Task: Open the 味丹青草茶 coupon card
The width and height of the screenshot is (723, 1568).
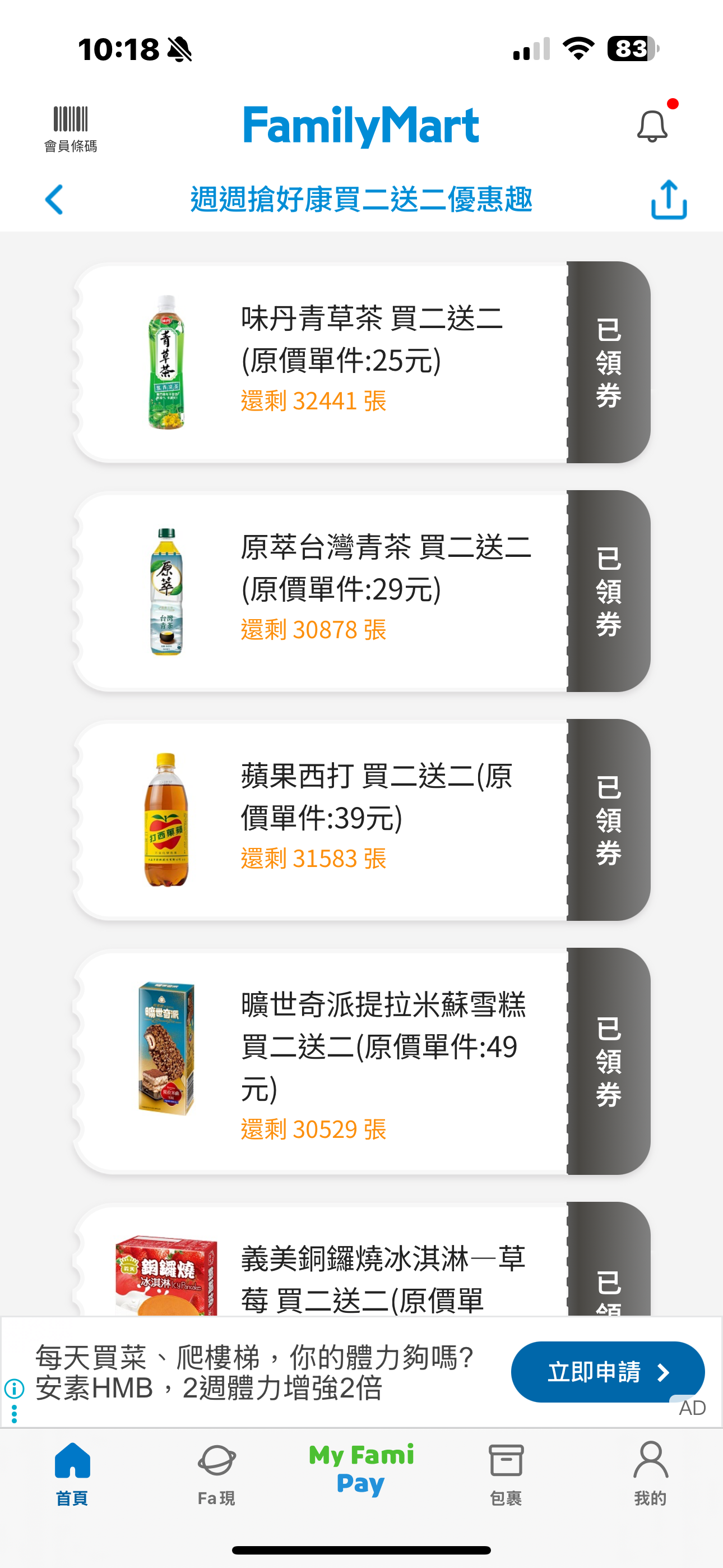Action: pyautogui.click(x=320, y=362)
